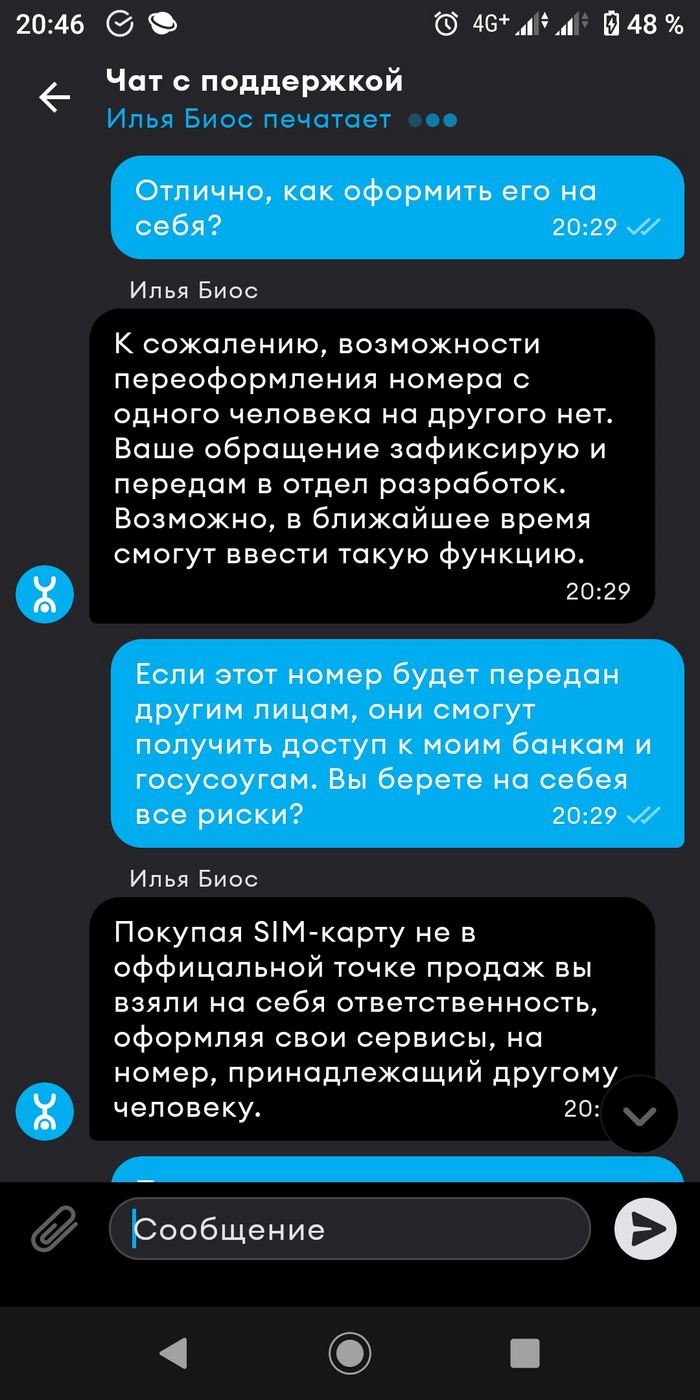Image resolution: width=700 pixels, height=1400 pixels.
Task: Tap the Сообщение message input field
Action: coord(350,1229)
